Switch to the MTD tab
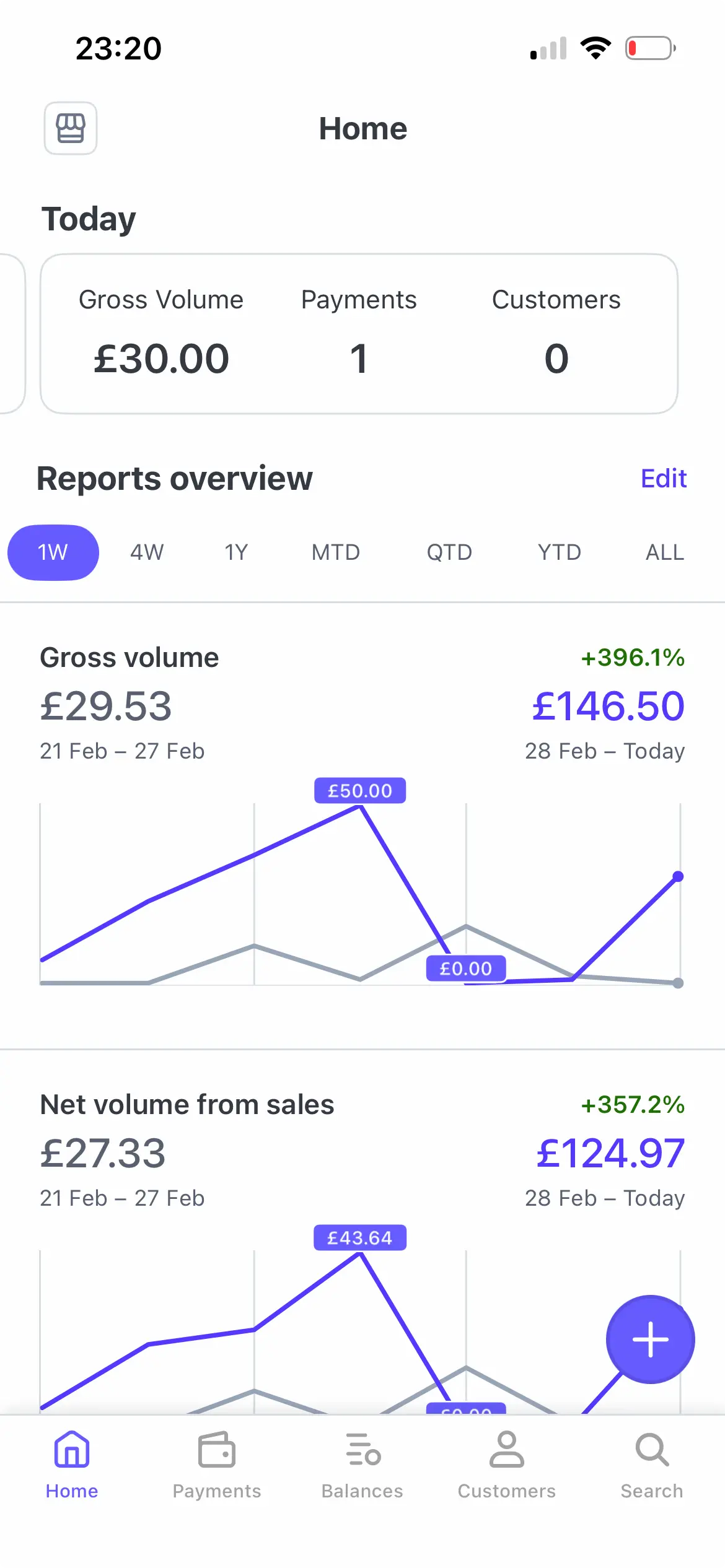Screen dimensions: 725x1568 click(335, 552)
